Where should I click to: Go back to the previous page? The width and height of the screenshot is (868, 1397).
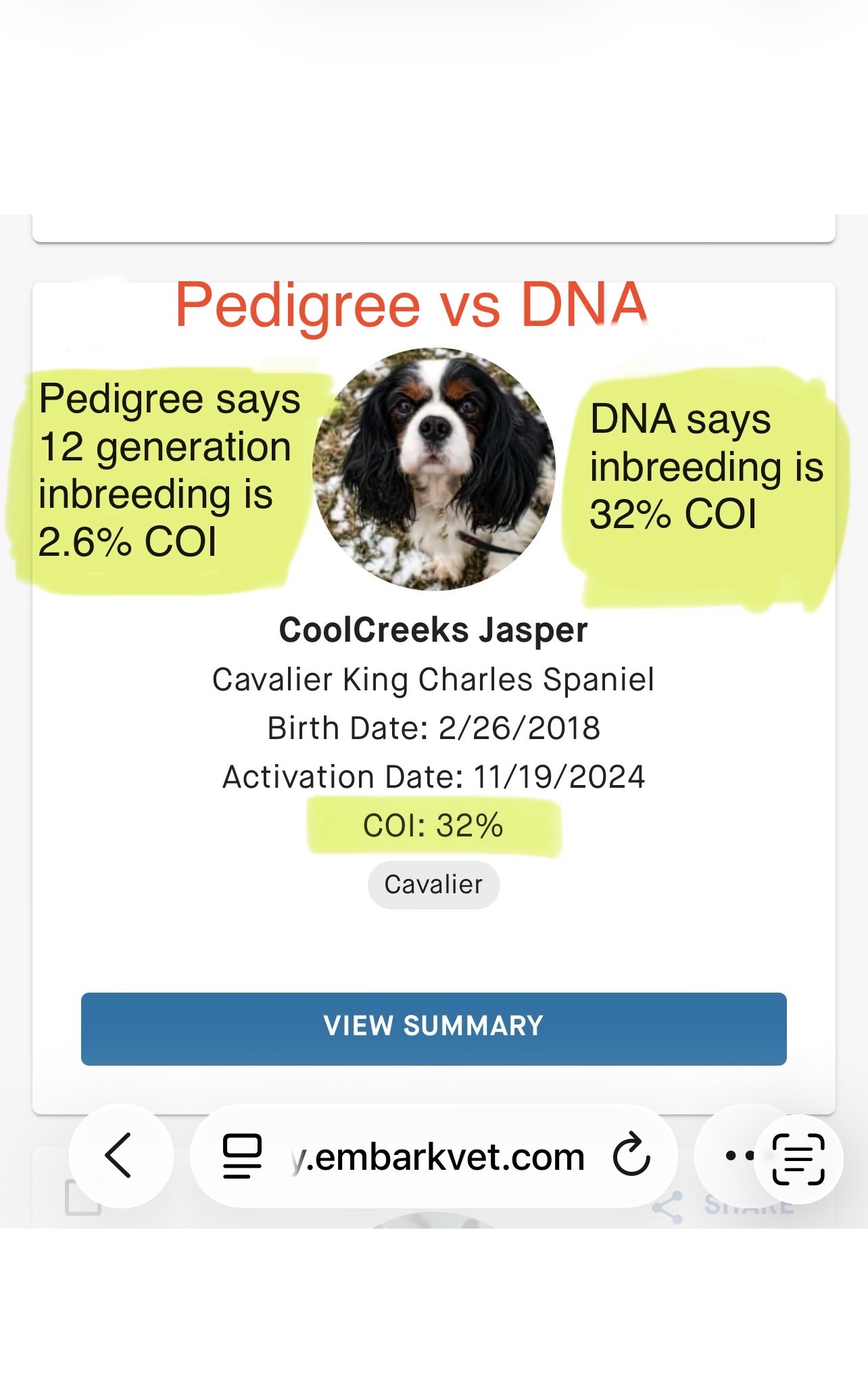[x=120, y=1156]
